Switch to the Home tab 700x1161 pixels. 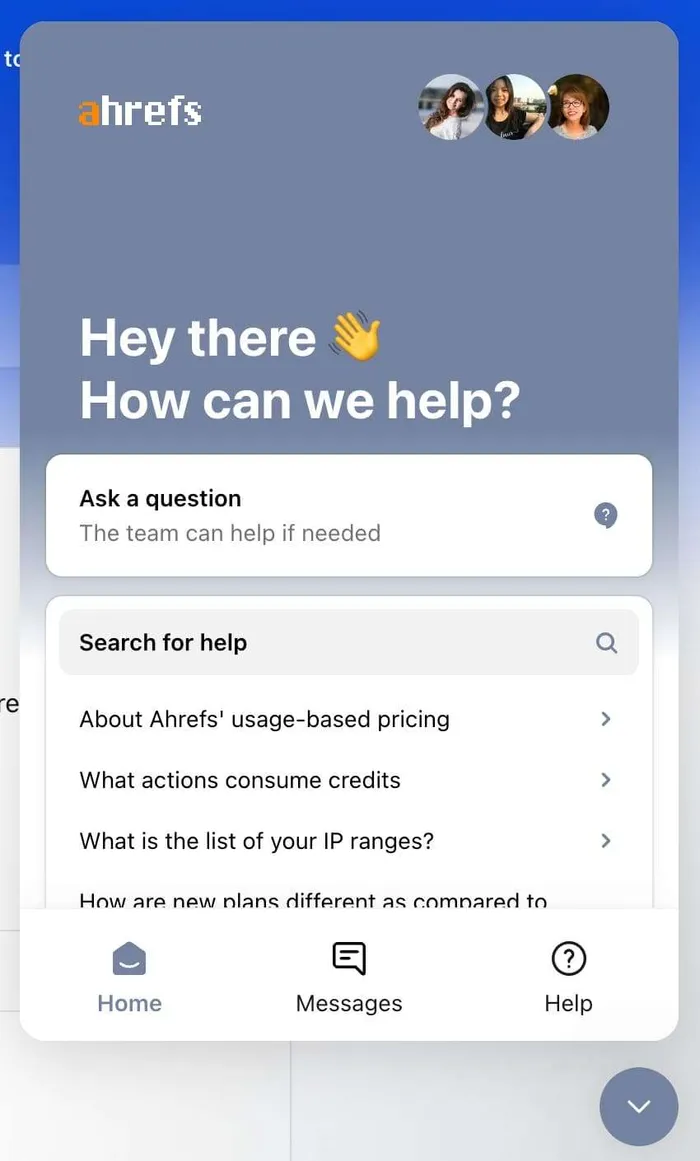click(x=129, y=977)
